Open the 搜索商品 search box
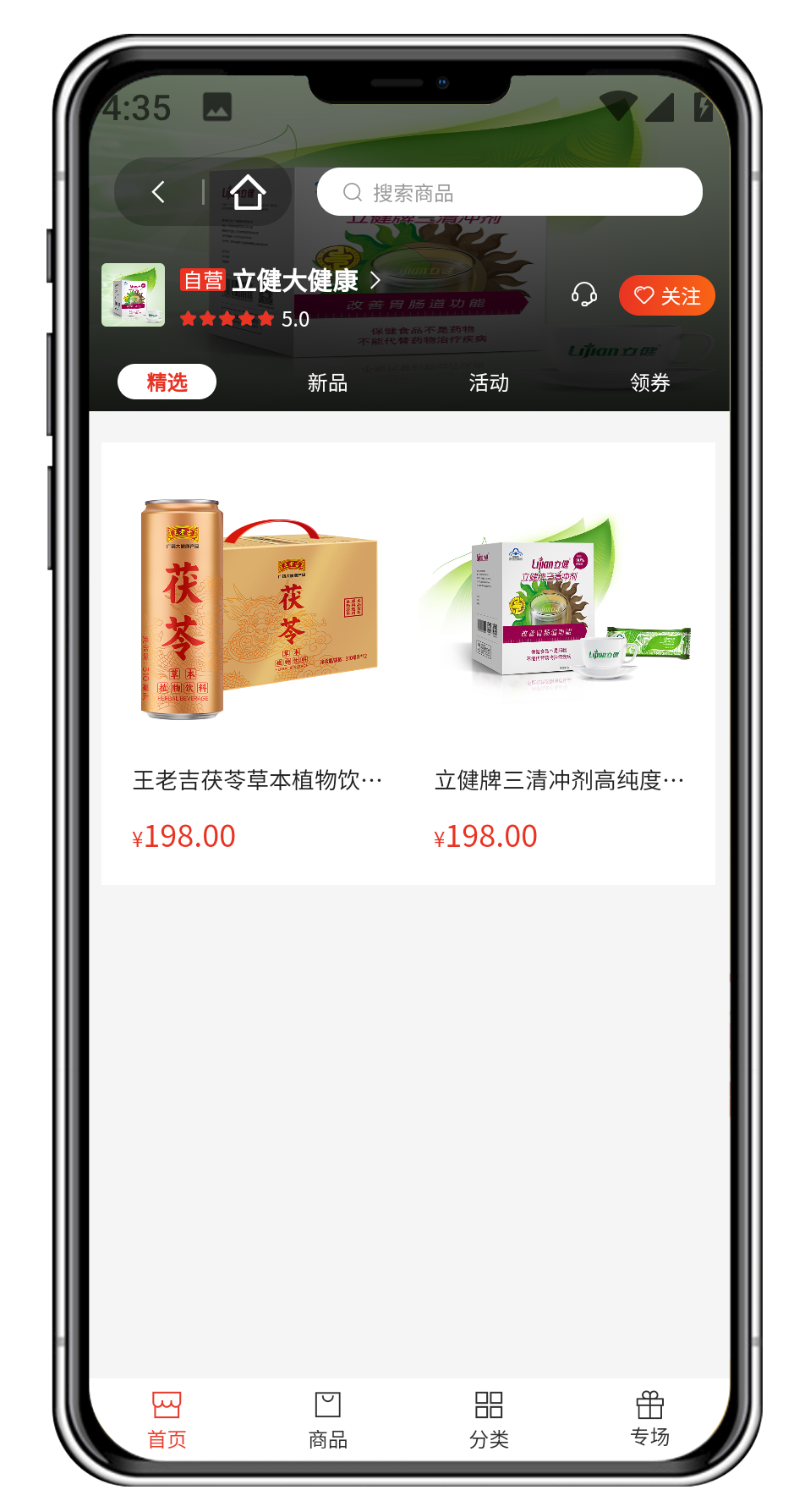805x1512 pixels. [x=509, y=192]
